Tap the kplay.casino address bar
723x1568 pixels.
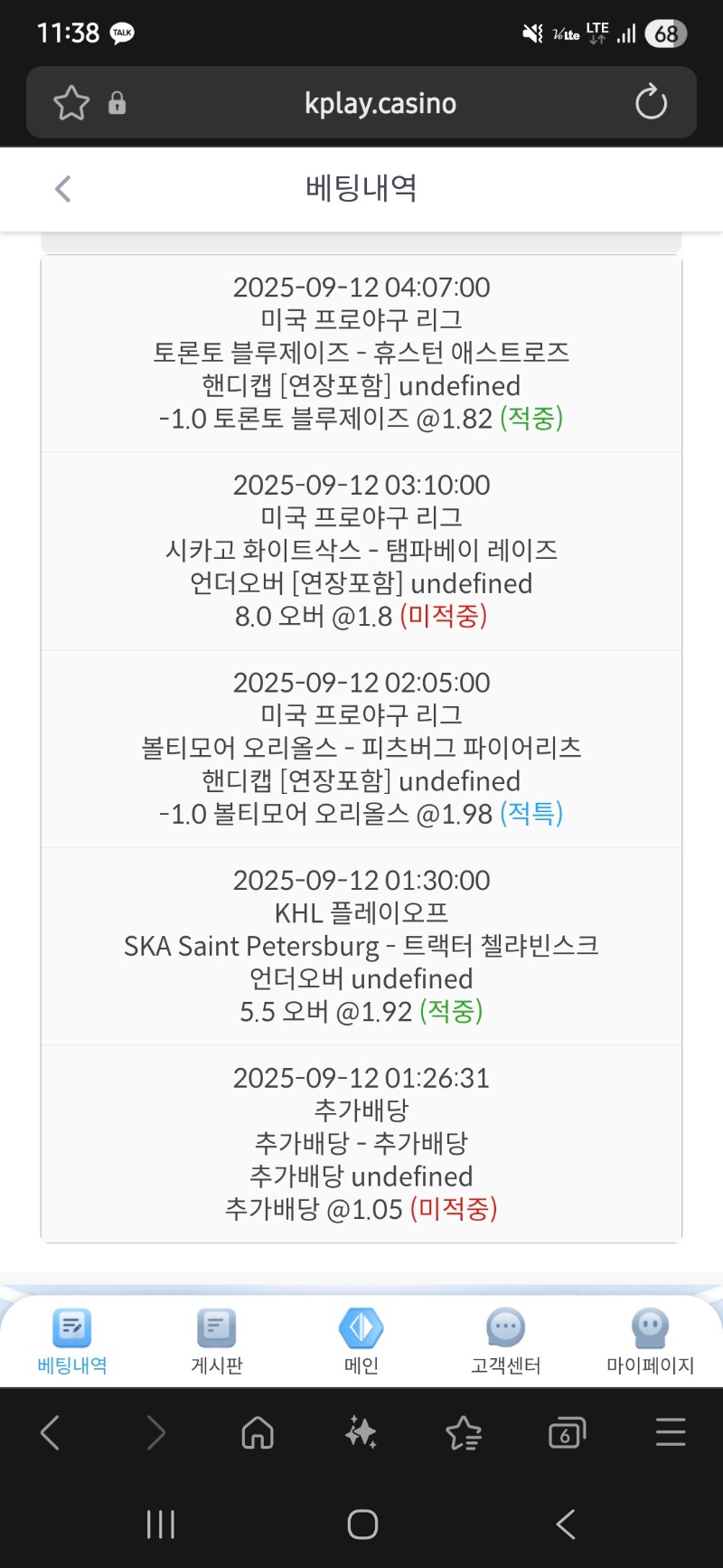click(380, 103)
